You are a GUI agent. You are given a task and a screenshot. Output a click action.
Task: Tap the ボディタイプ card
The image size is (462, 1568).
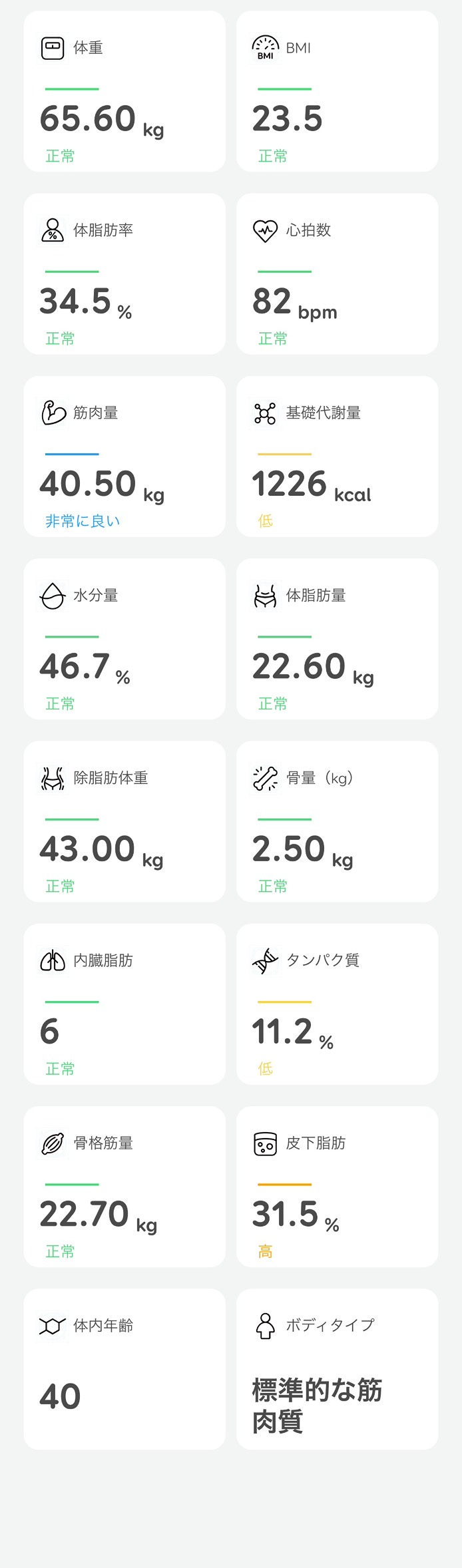click(337, 1369)
